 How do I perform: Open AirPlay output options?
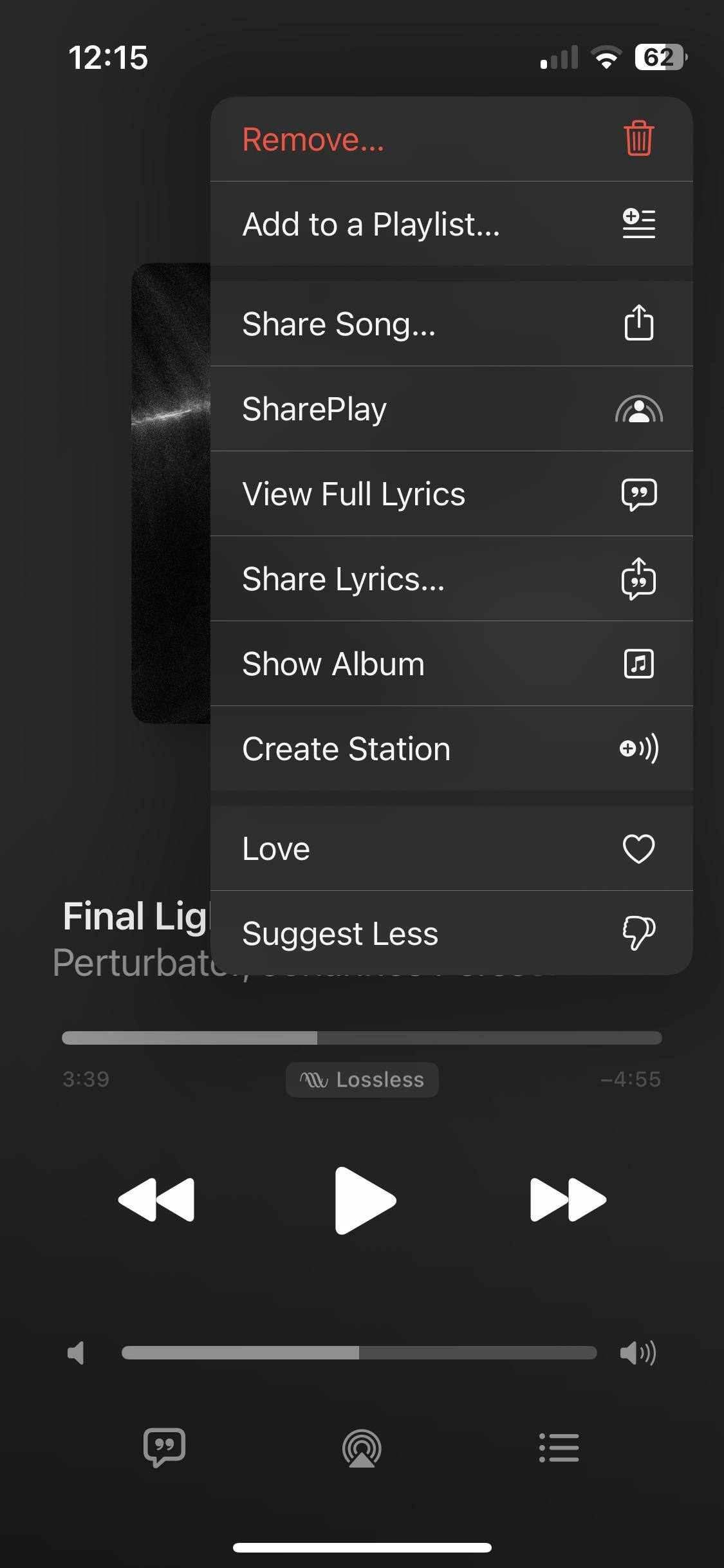(x=362, y=1448)
